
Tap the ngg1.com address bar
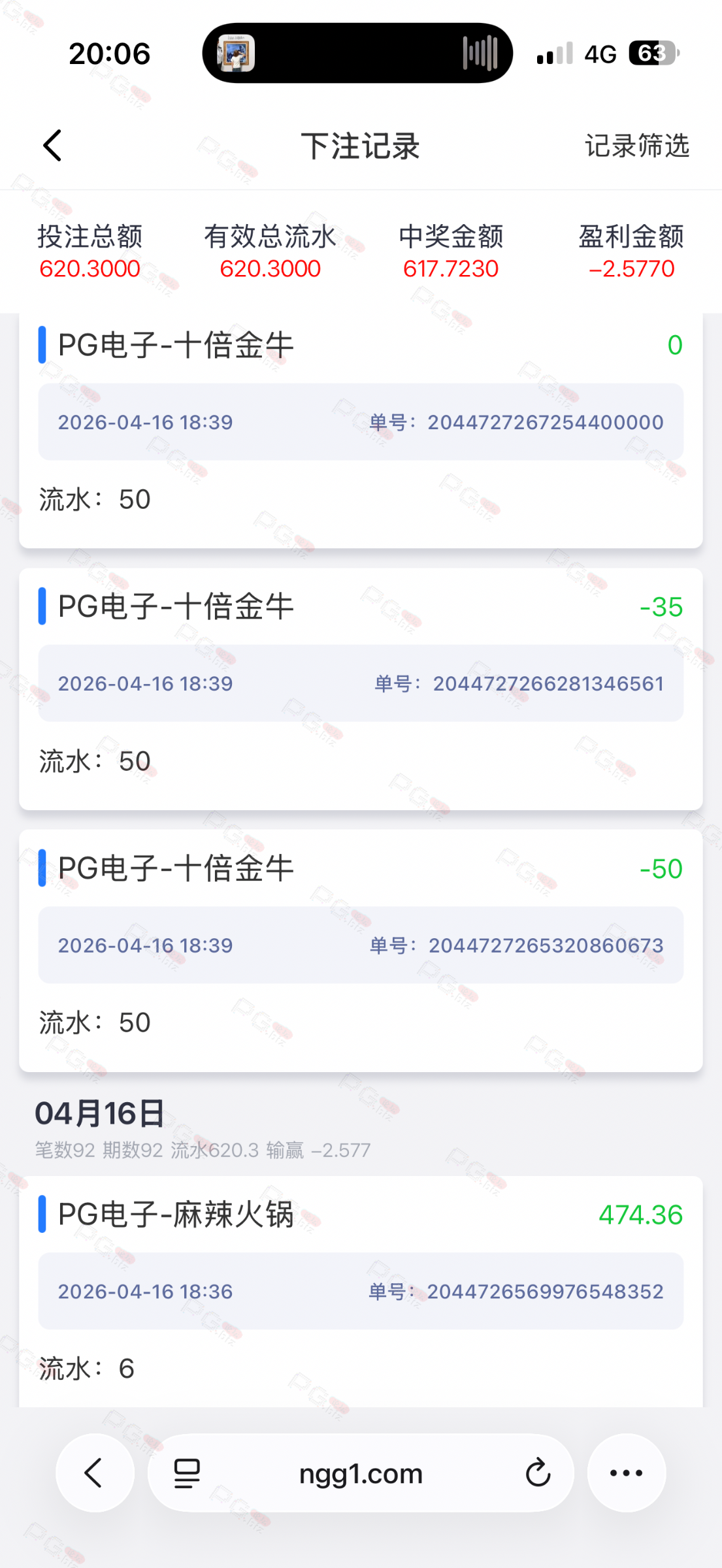click(361, 1473)
